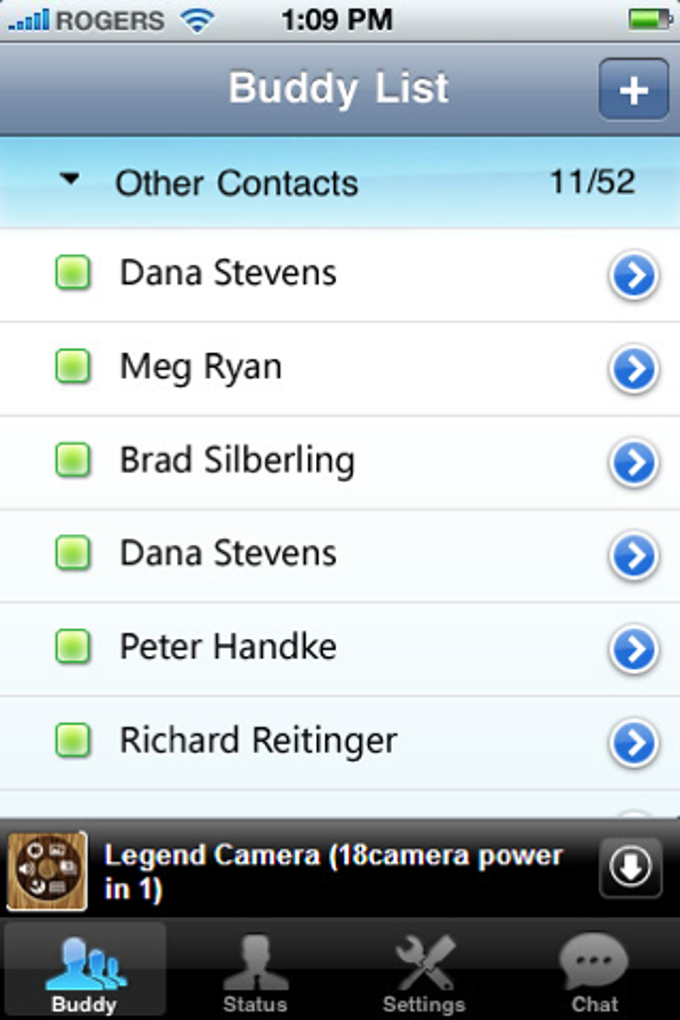View details arrow for Richard Reitinger
Image resolution: width=680 pixels, height=1020 pixels.
(x=633, y=743)
